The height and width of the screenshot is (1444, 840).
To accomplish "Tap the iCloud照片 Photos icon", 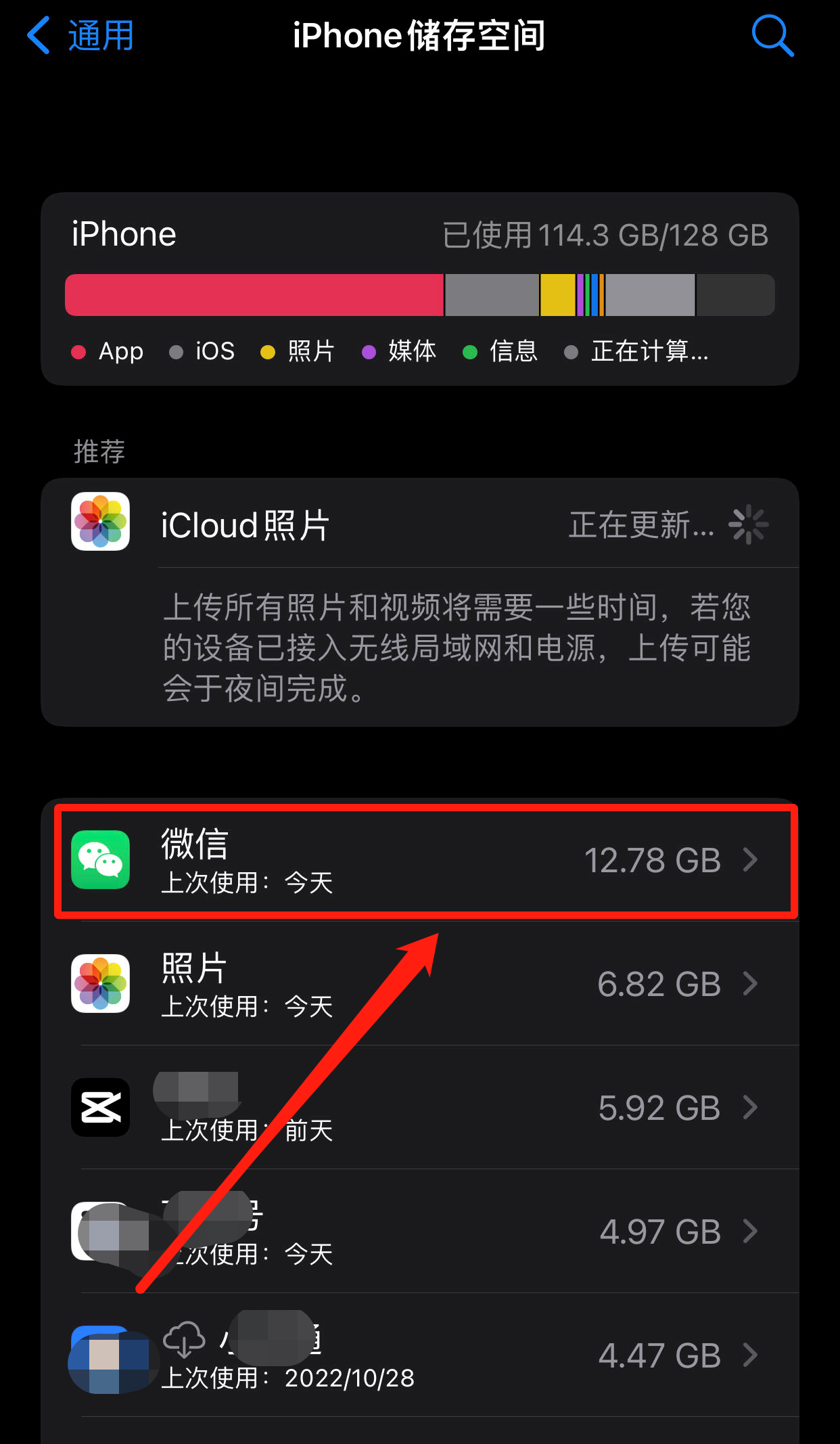I will click(100, 523).
